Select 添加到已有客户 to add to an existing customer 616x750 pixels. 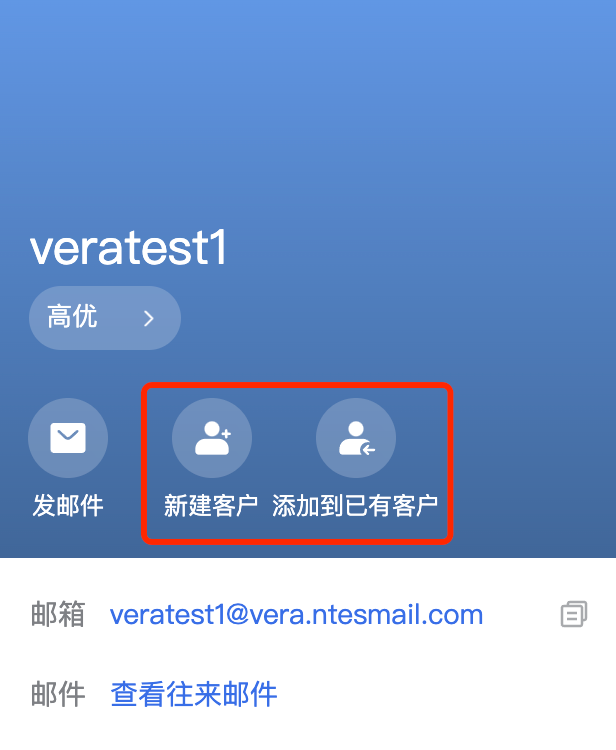pos(356,438)
